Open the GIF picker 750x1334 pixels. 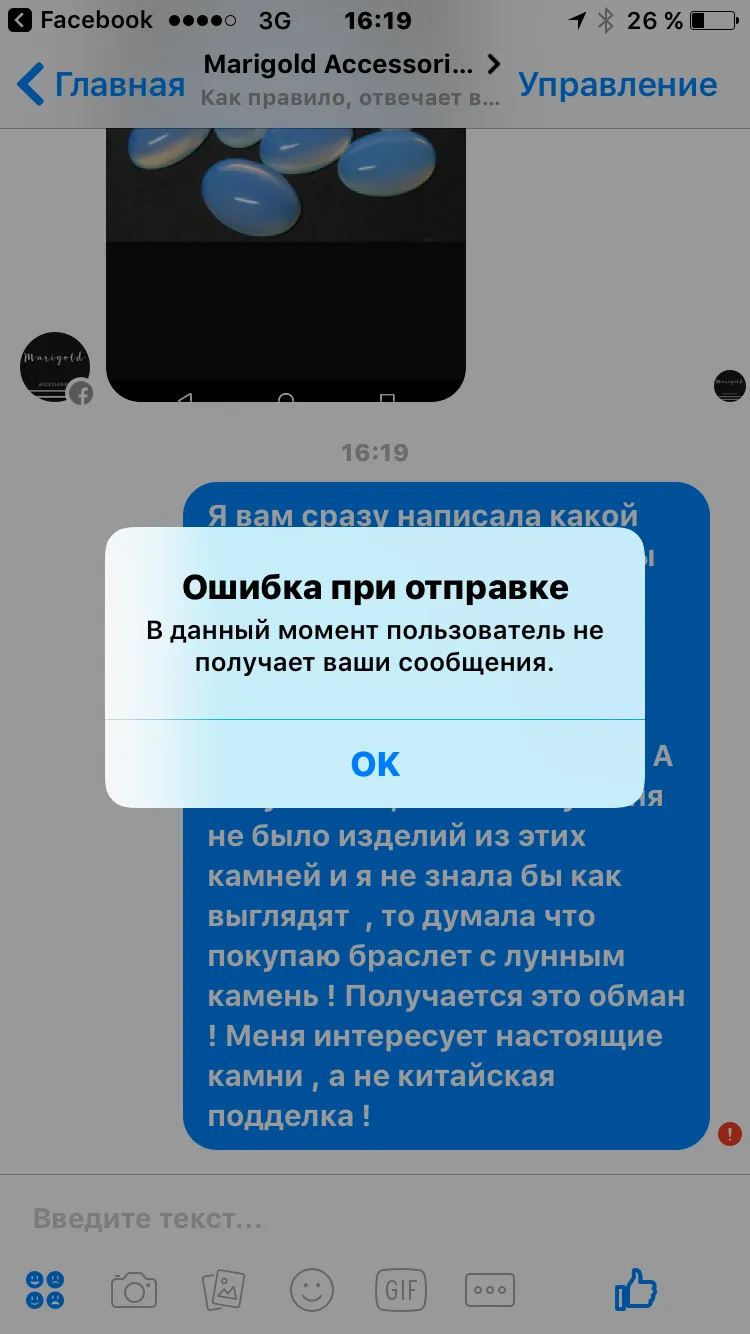(401, 1289)
